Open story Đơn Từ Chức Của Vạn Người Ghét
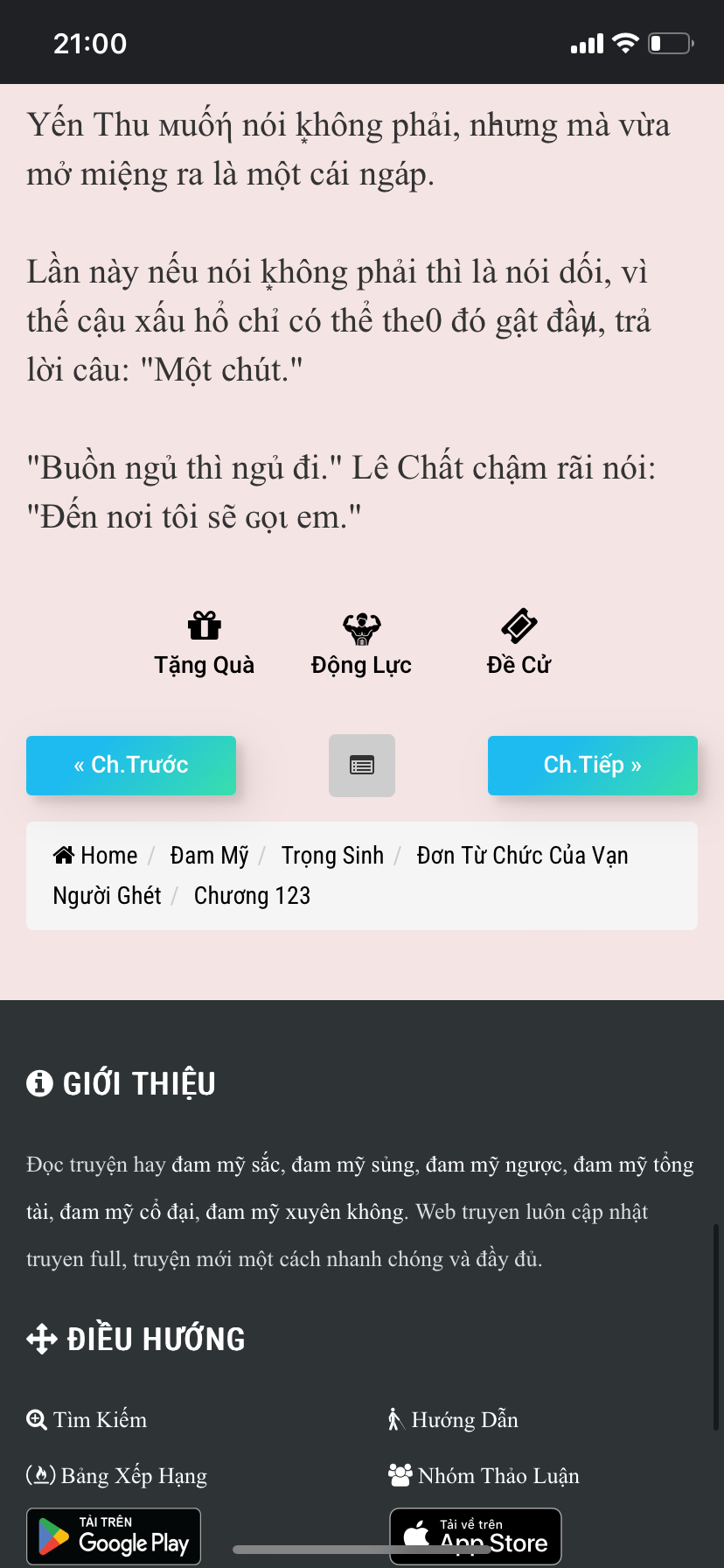The height and width of the screenshot is (1568, 724). tap(340, 875)
